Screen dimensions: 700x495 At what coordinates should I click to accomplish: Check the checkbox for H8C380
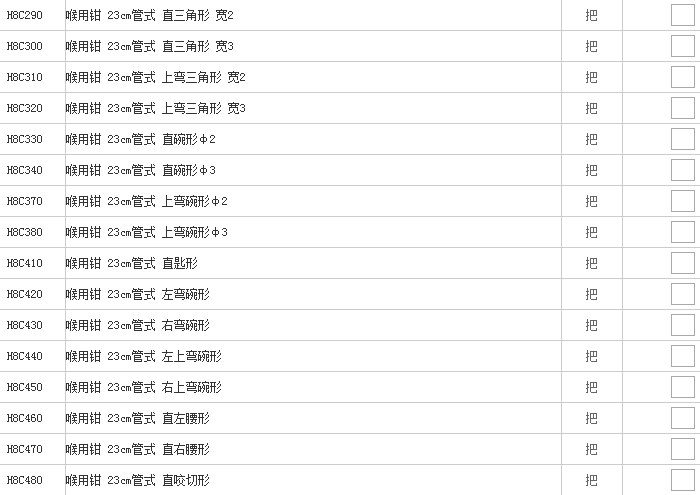[682, 232]
